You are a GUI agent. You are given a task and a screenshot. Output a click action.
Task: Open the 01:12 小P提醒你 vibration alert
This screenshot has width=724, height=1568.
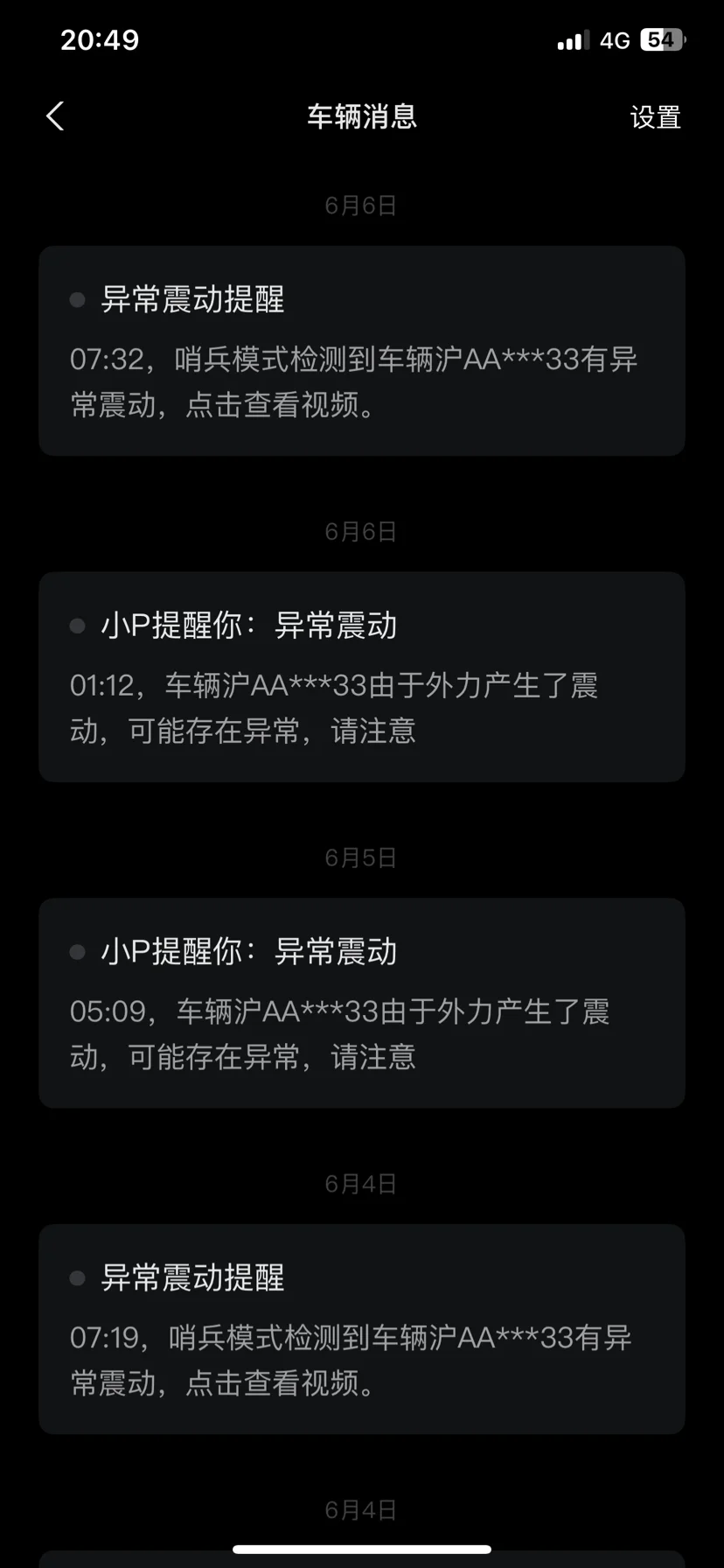pyautogui.click(x=361, y=677)
